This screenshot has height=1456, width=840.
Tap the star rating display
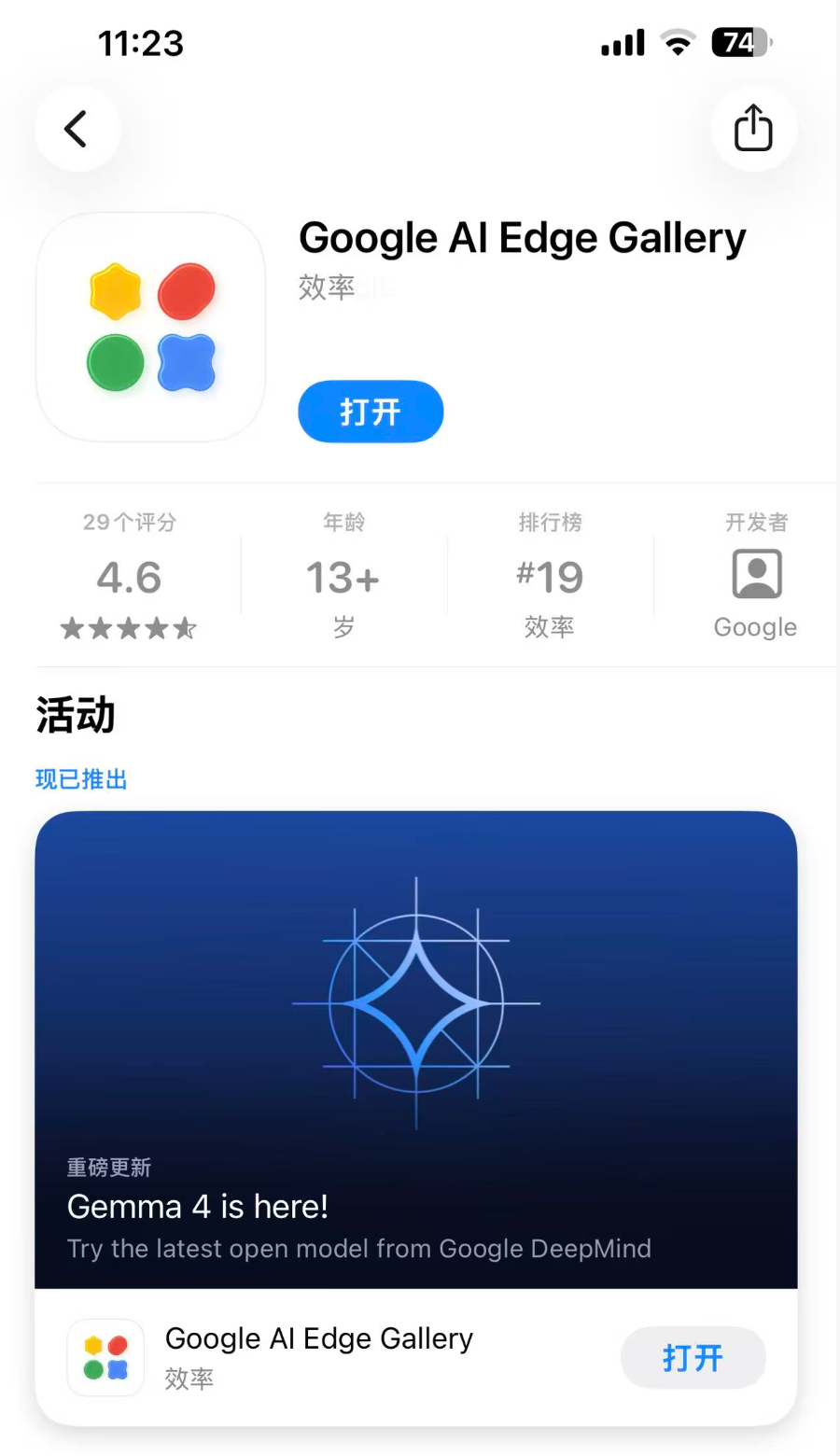point(128,627)
